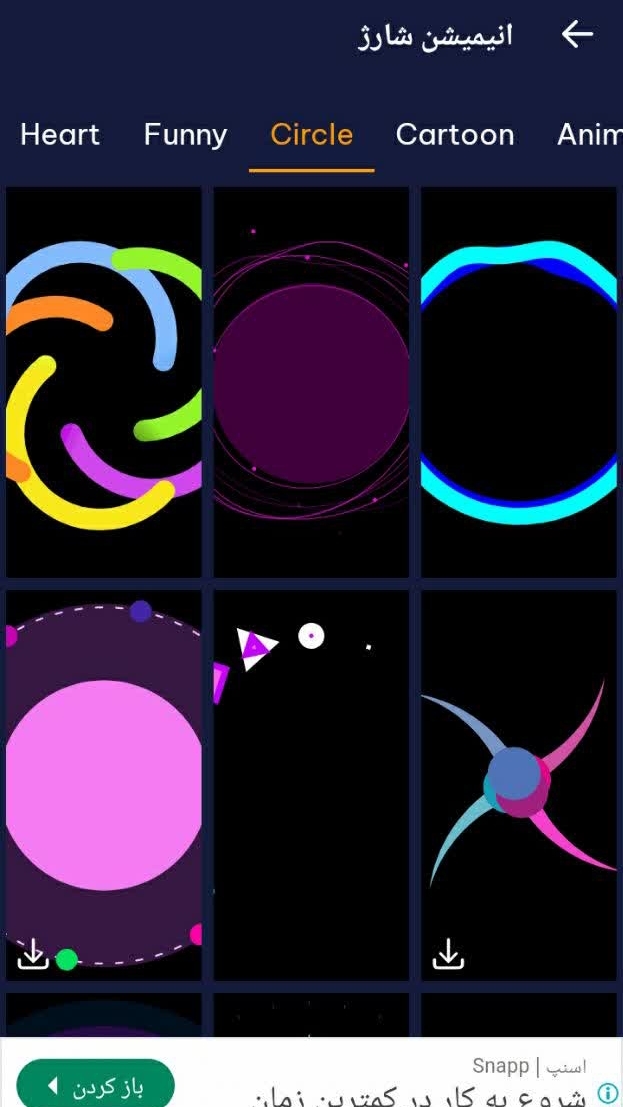Tap the green باز کردن ad button
This screenshot has width=623, height=1107.
(96, 1085)
